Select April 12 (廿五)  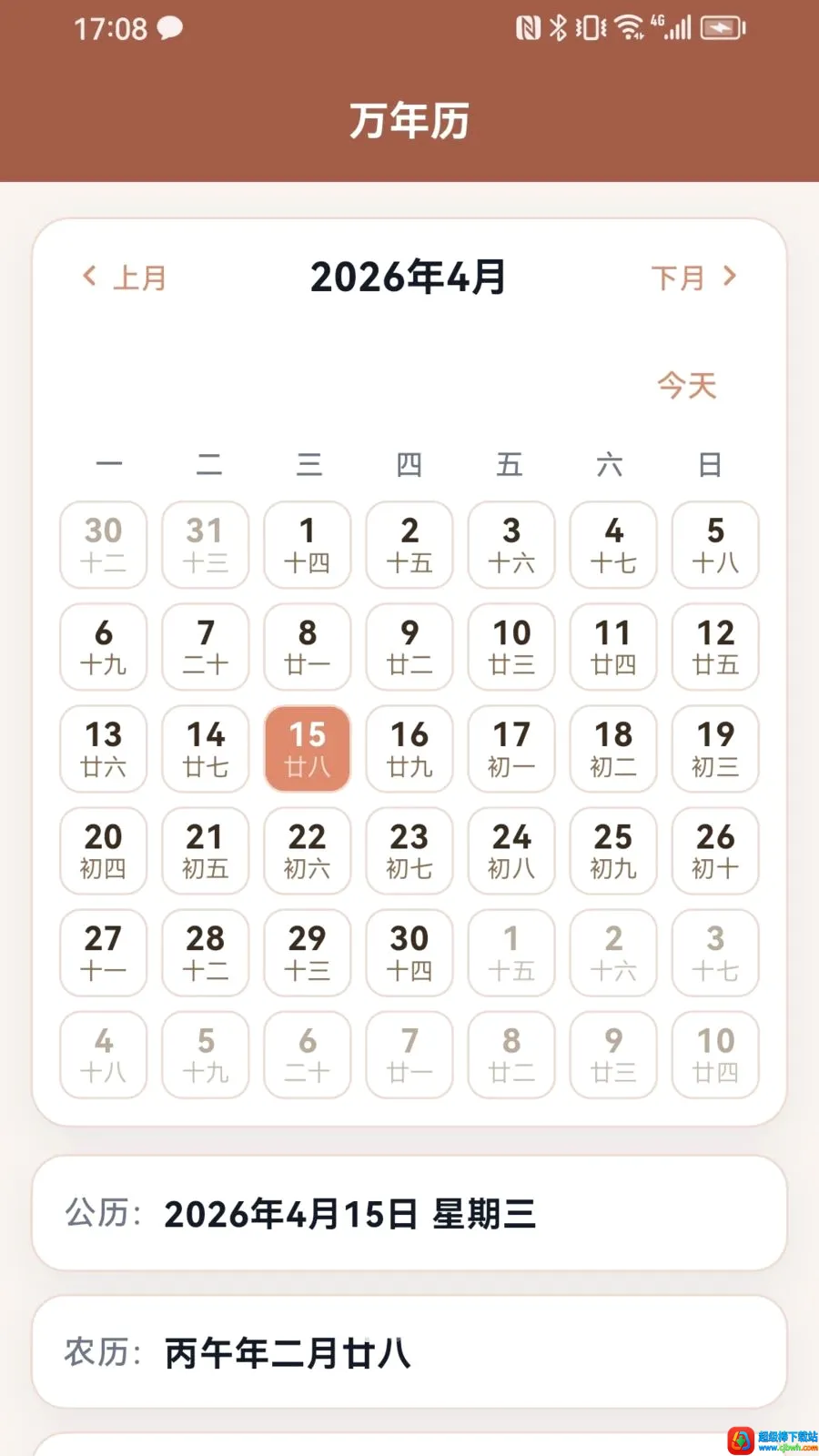click(715, 647)
